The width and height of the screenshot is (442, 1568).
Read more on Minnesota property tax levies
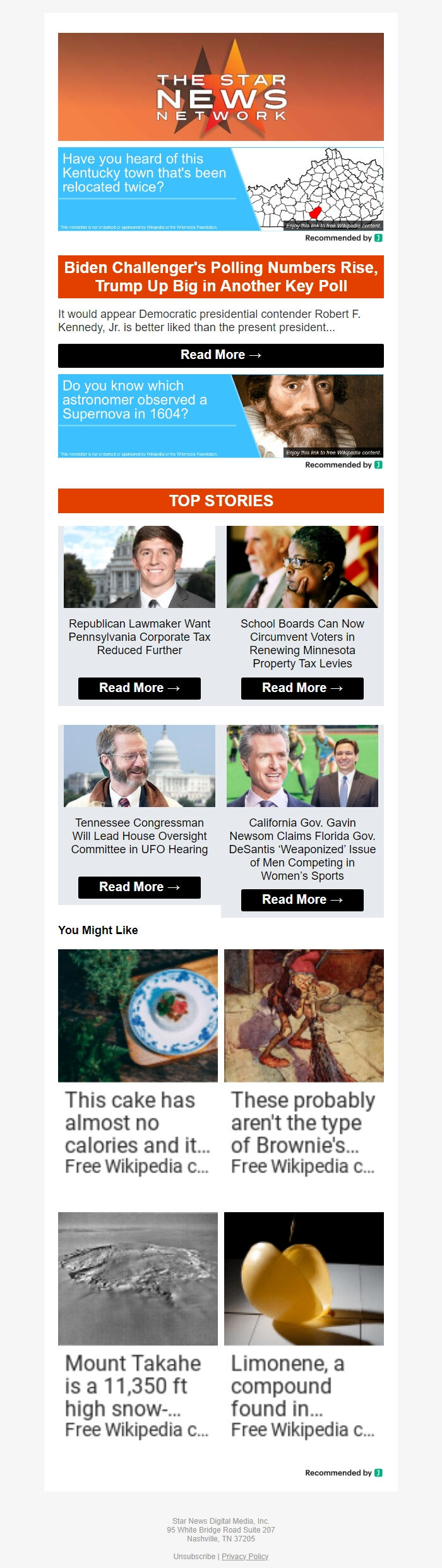302,688
